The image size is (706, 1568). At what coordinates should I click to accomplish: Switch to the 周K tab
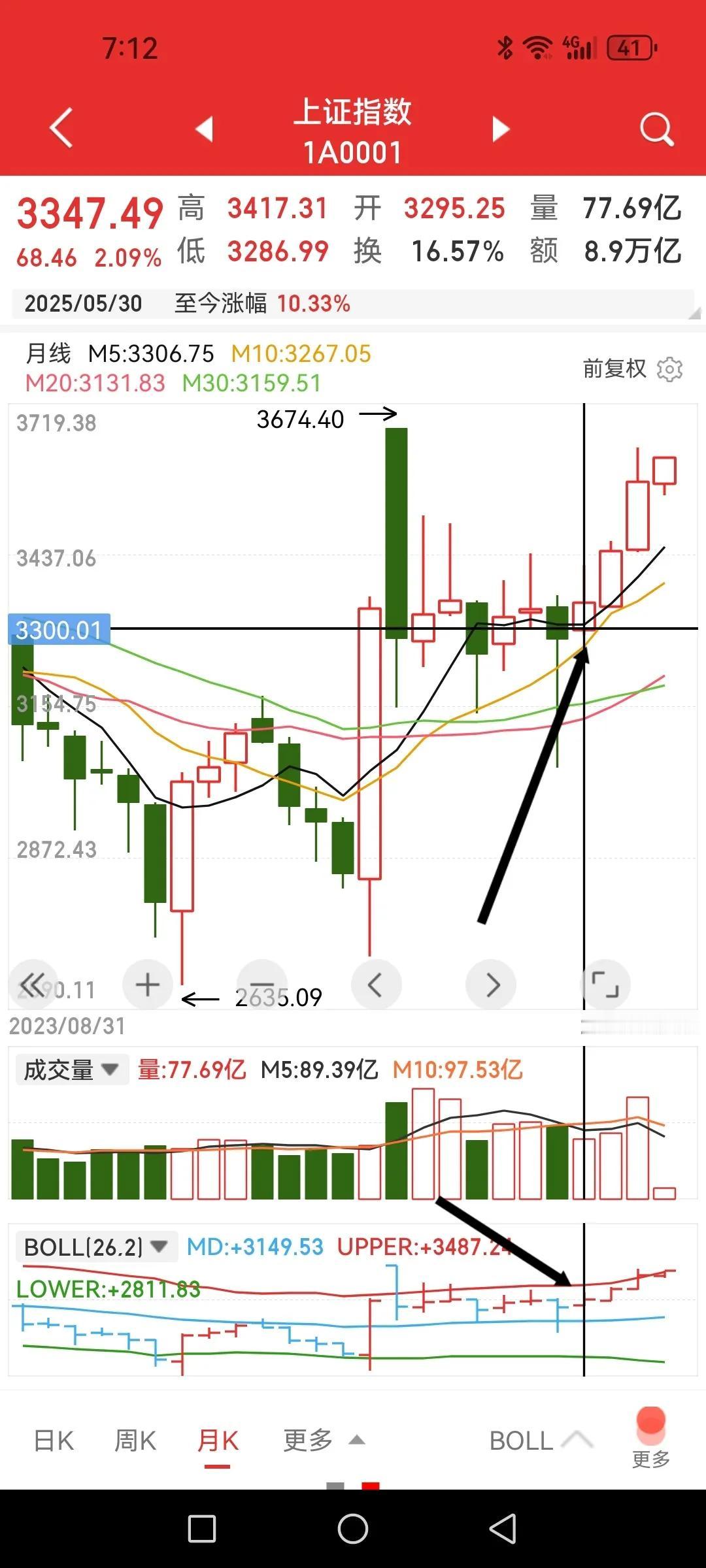coord(135,1440)
